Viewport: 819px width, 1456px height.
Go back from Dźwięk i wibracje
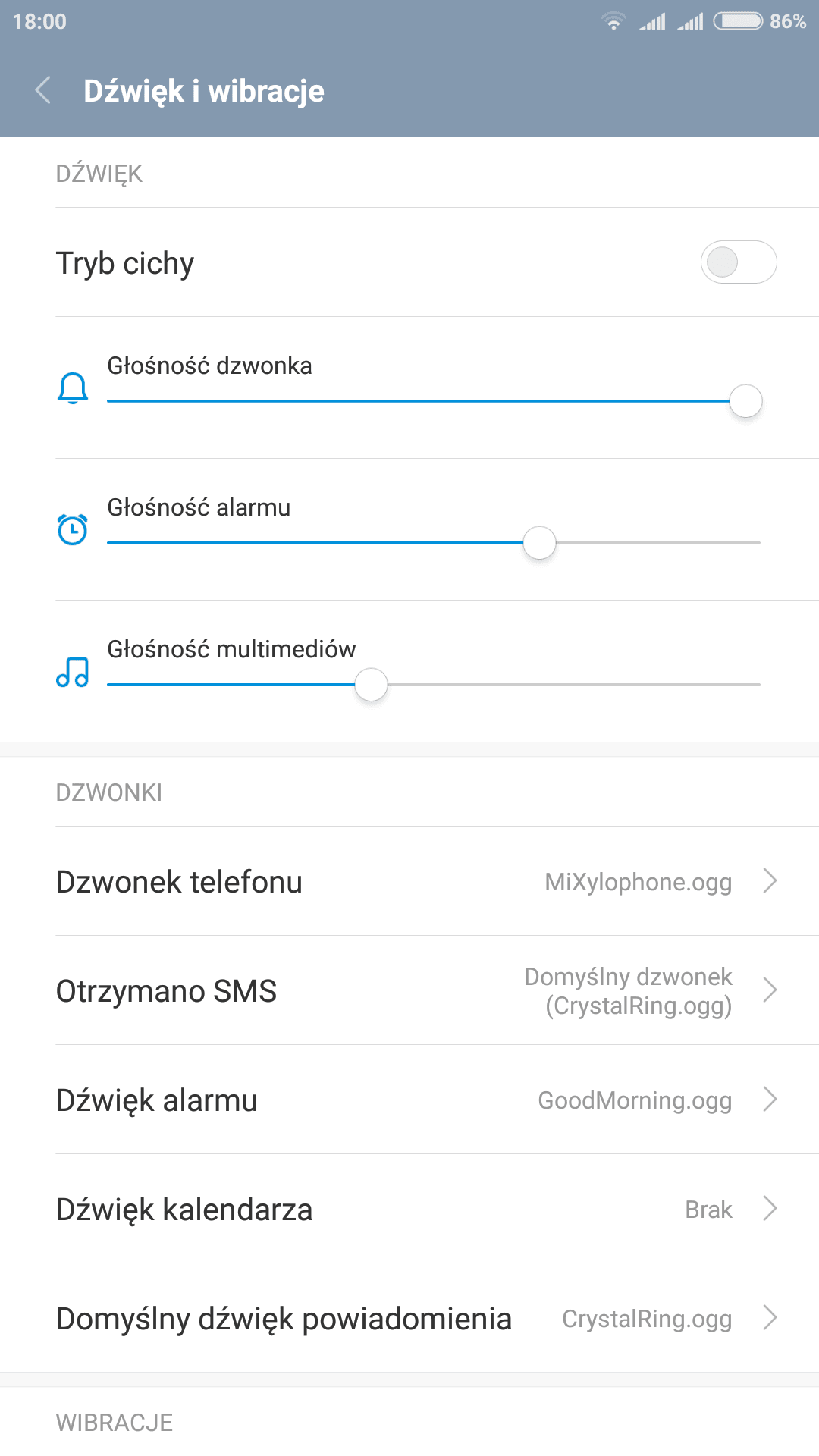coord(43,90)
